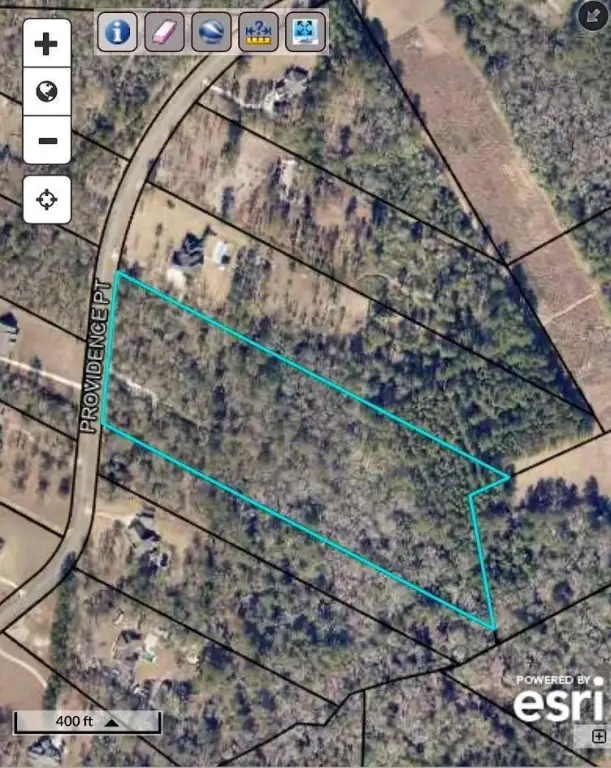Reset map to full extent globe

[47, 93]
